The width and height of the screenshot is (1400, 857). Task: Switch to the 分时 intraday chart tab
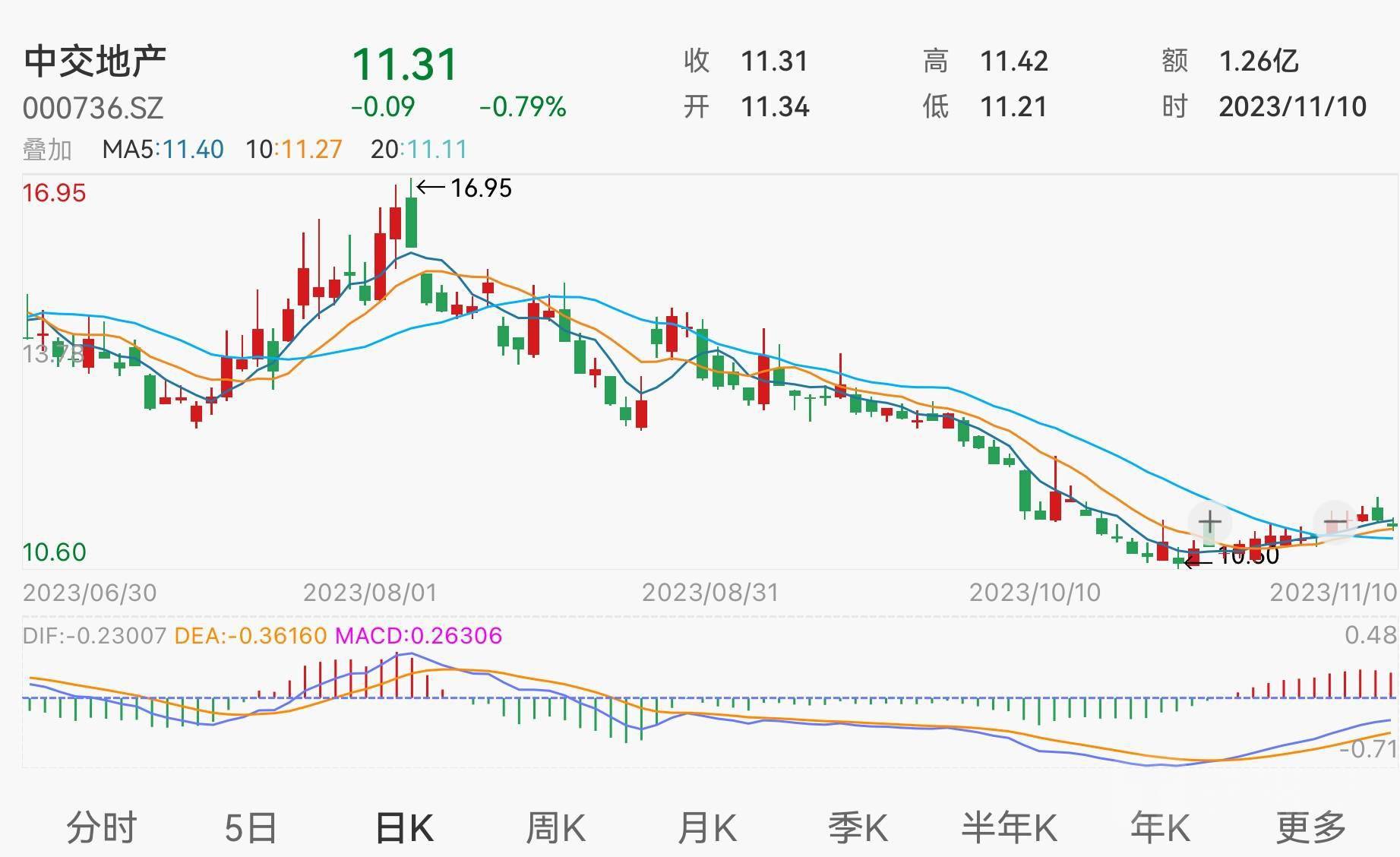tap(101, 827)
